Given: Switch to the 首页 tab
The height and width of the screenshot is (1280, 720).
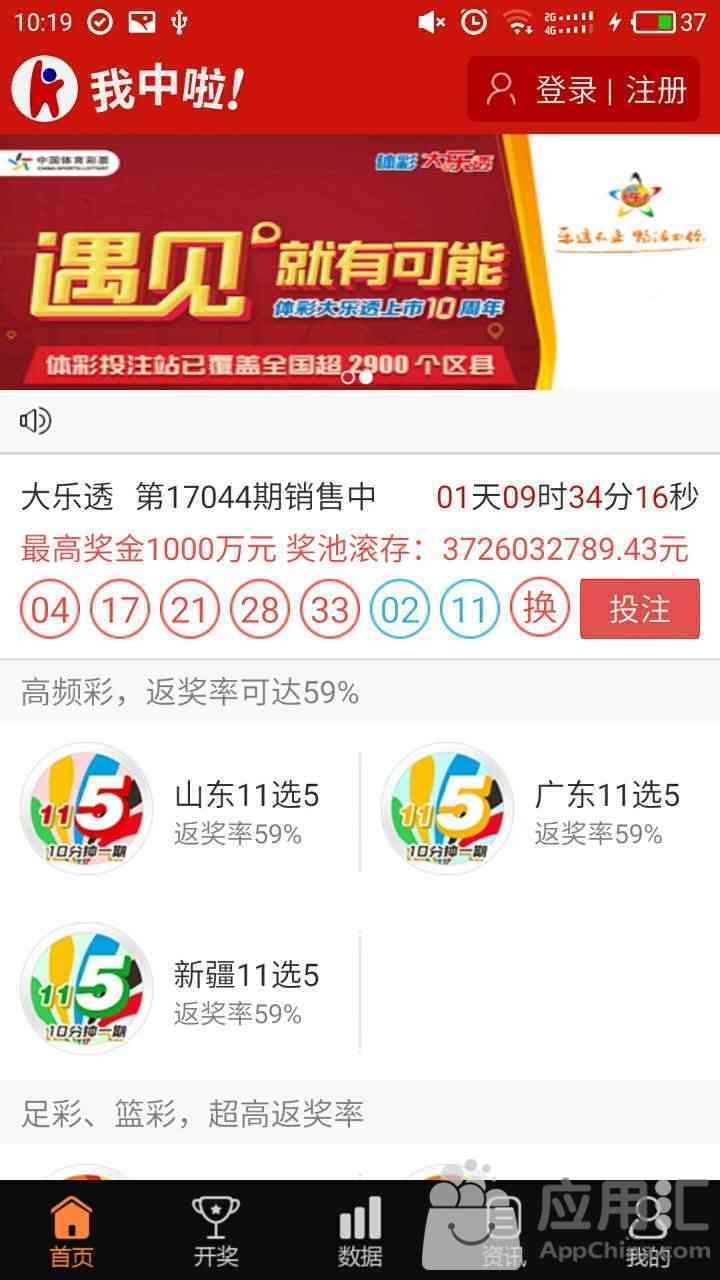Looking at the screenshot, I should point(72,1232).
